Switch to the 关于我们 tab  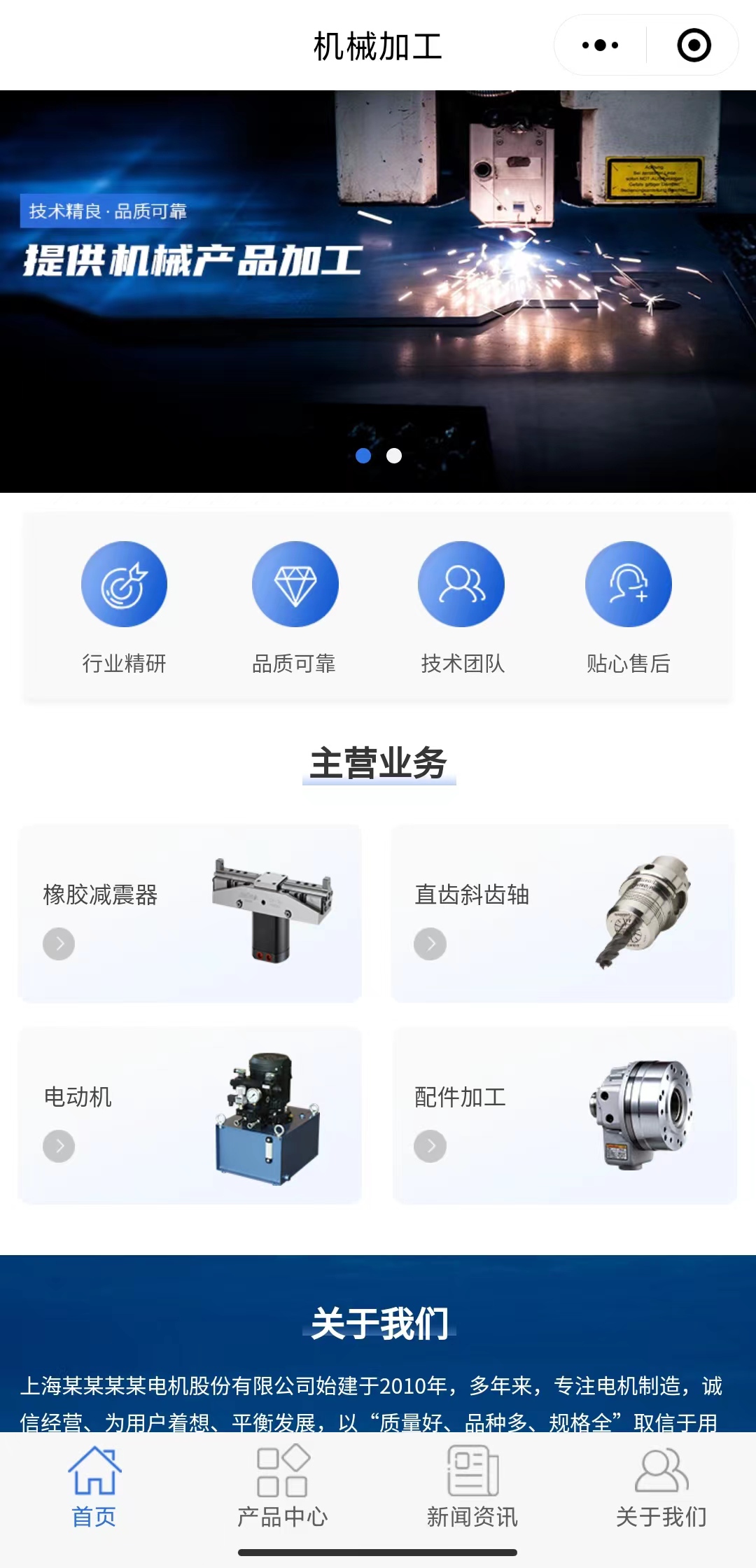pos(661,1485)
